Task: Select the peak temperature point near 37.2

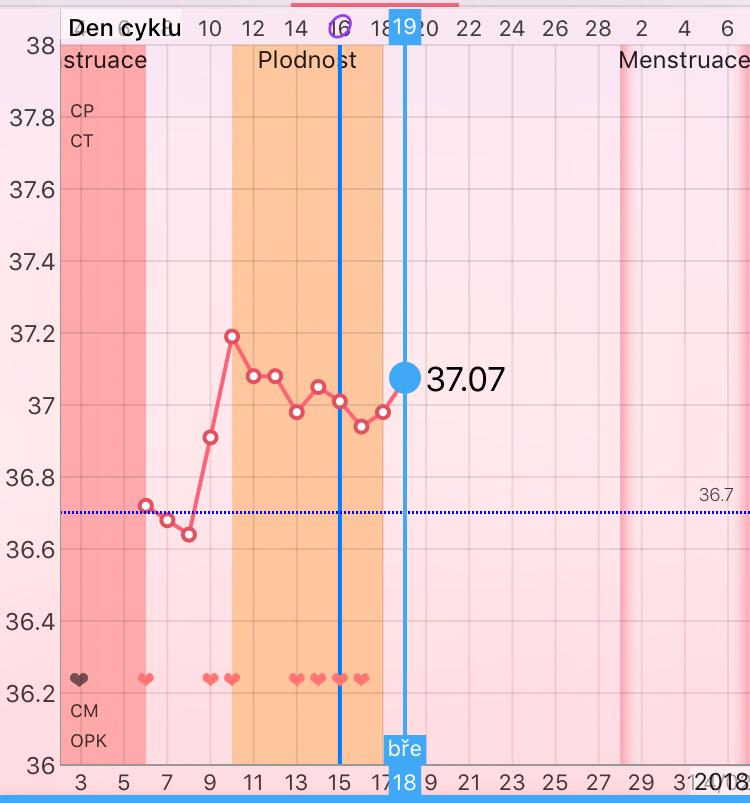Action: 232,336
